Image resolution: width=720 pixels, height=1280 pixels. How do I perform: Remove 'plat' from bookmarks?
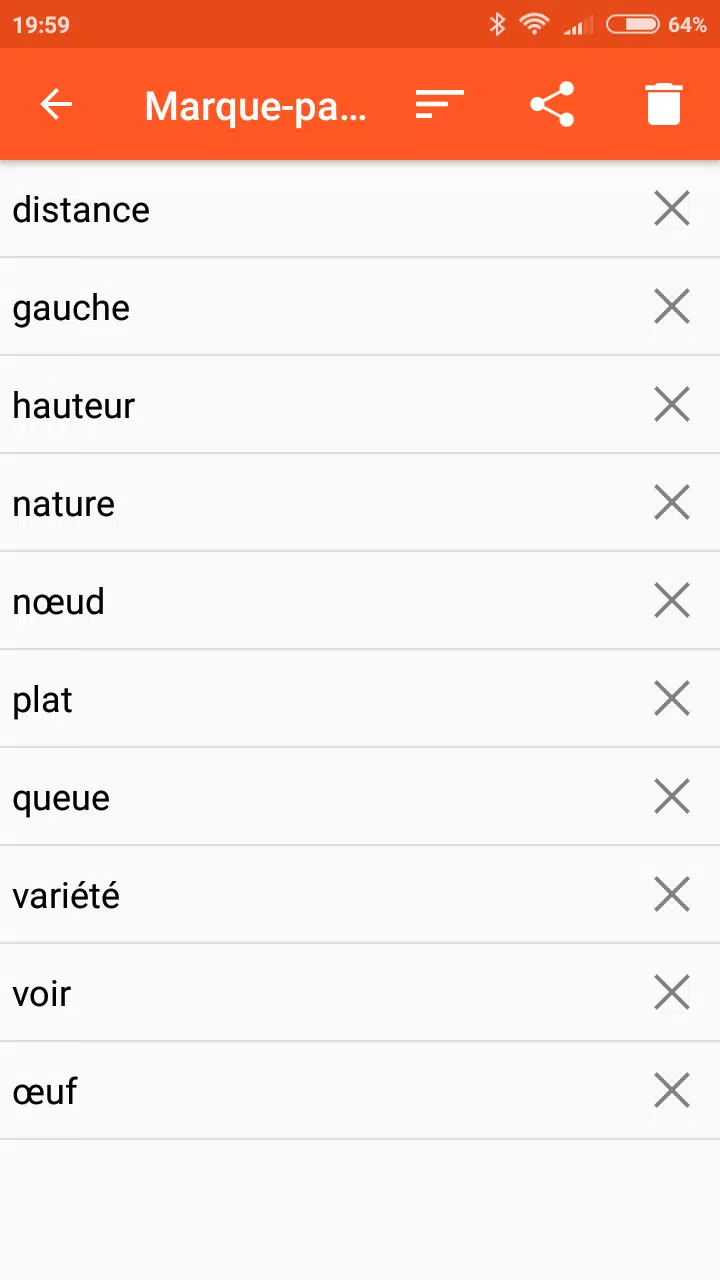click(672, 699)
